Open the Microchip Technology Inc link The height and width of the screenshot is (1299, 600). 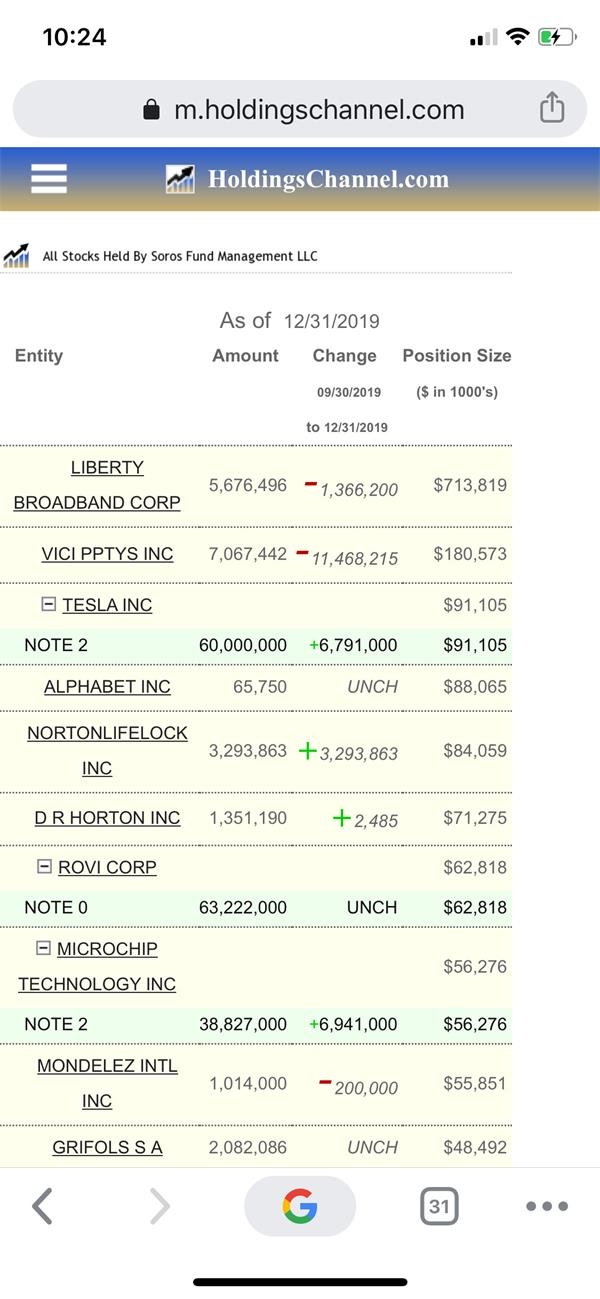tap(97, 967)
